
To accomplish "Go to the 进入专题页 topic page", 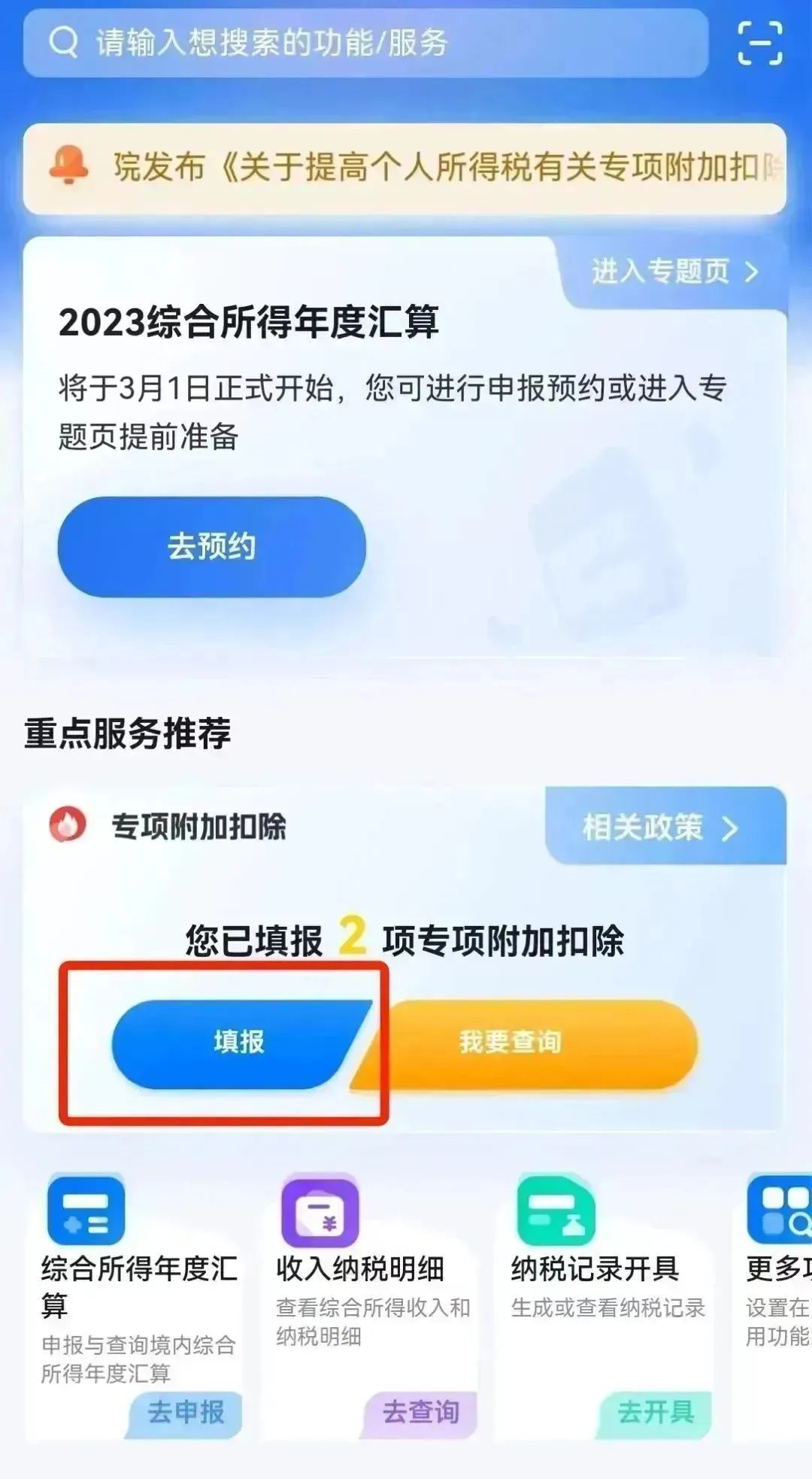I will coord(674,272).
